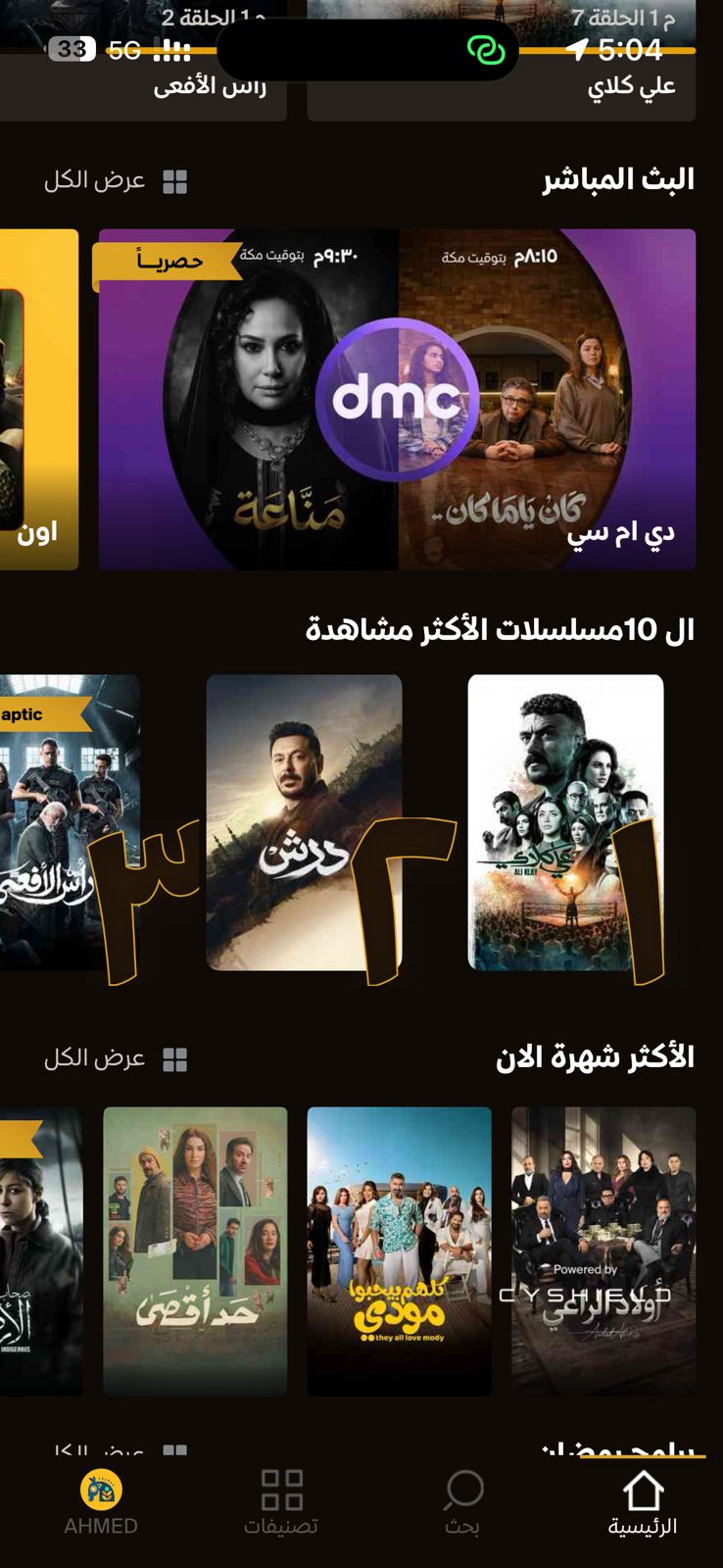Open the AHMED profile tab

pos(101,1503)
